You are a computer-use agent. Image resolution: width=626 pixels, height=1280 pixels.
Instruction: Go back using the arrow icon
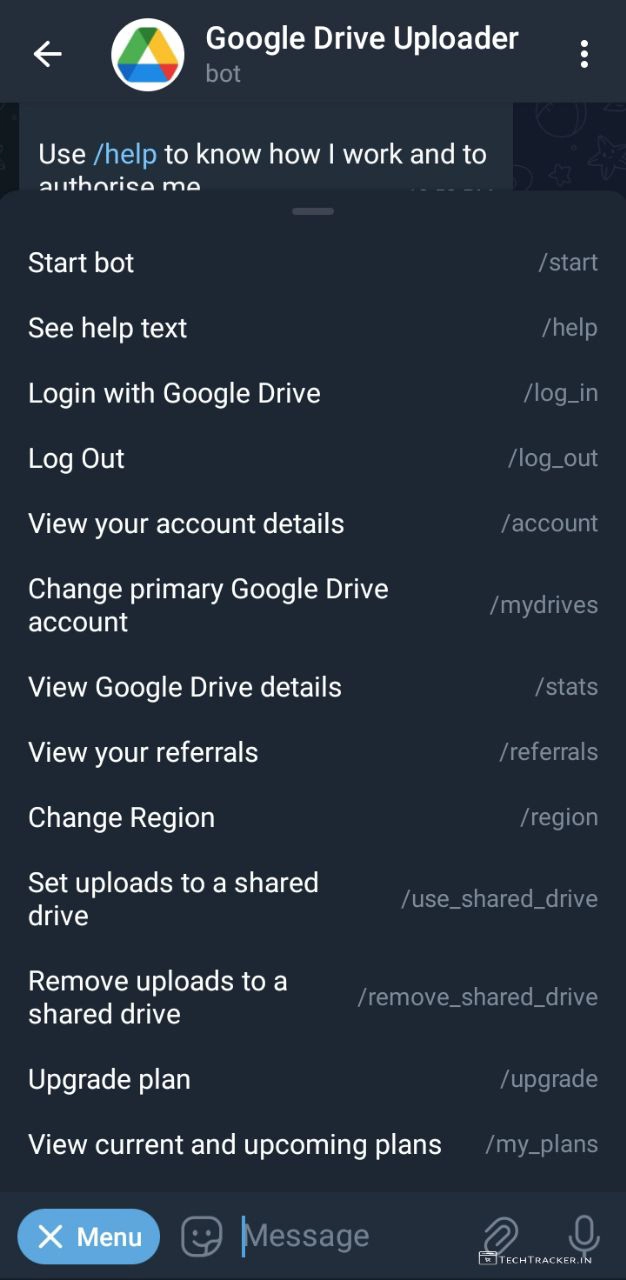pos(47,54)
